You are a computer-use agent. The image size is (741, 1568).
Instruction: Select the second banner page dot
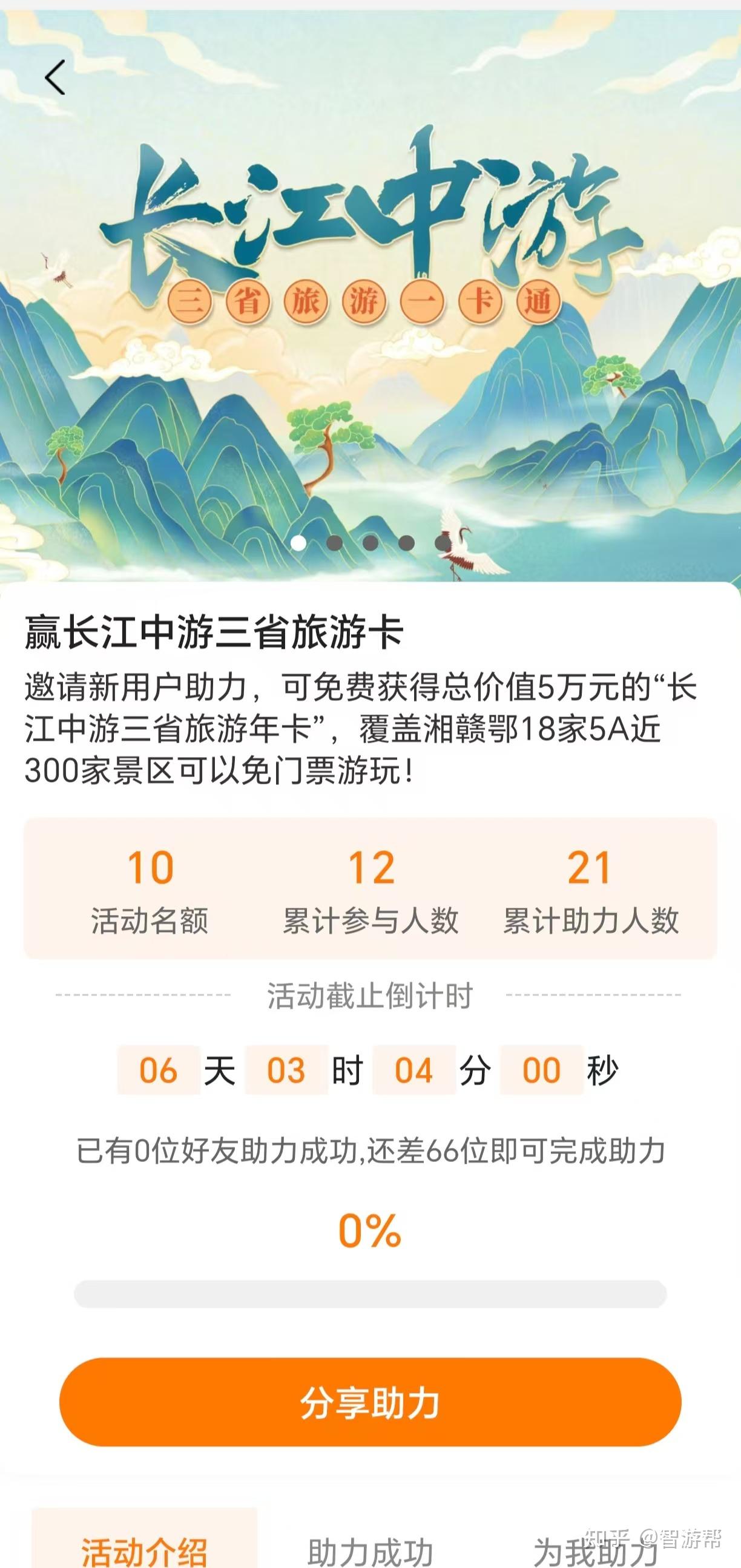pyautogui.click(x=334, y=543)
